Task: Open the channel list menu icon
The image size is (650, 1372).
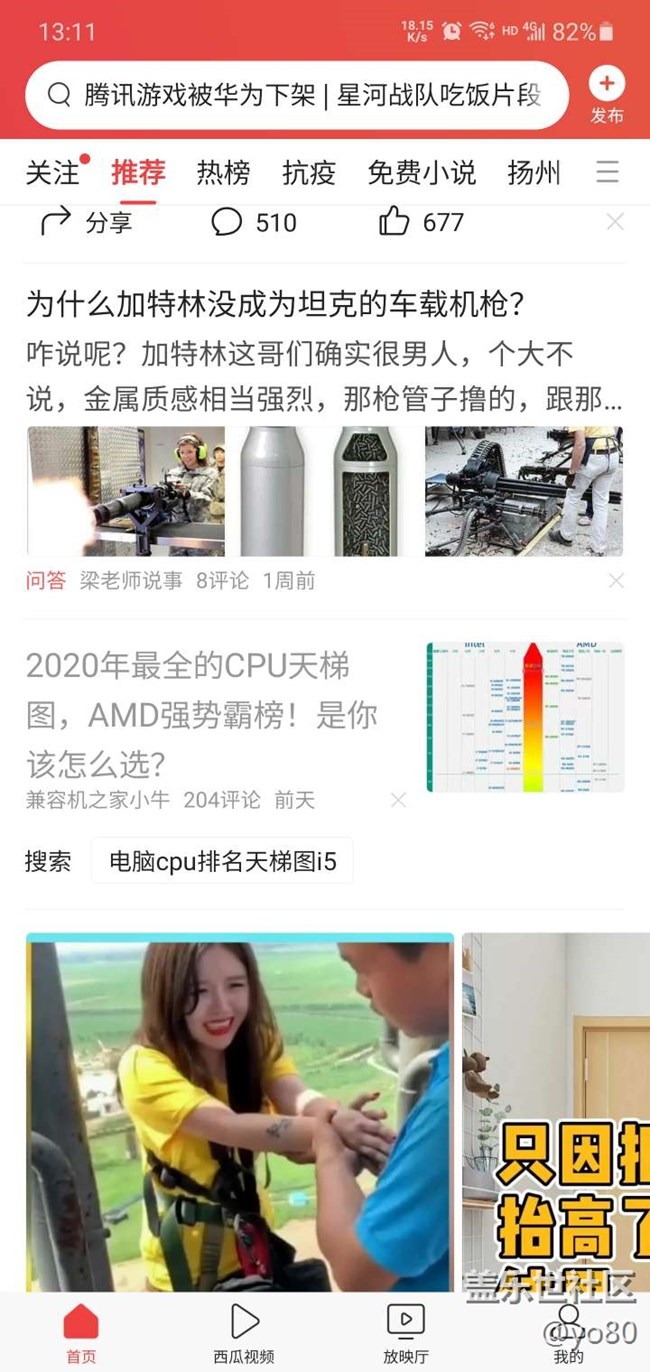Action: click(607, 173)
